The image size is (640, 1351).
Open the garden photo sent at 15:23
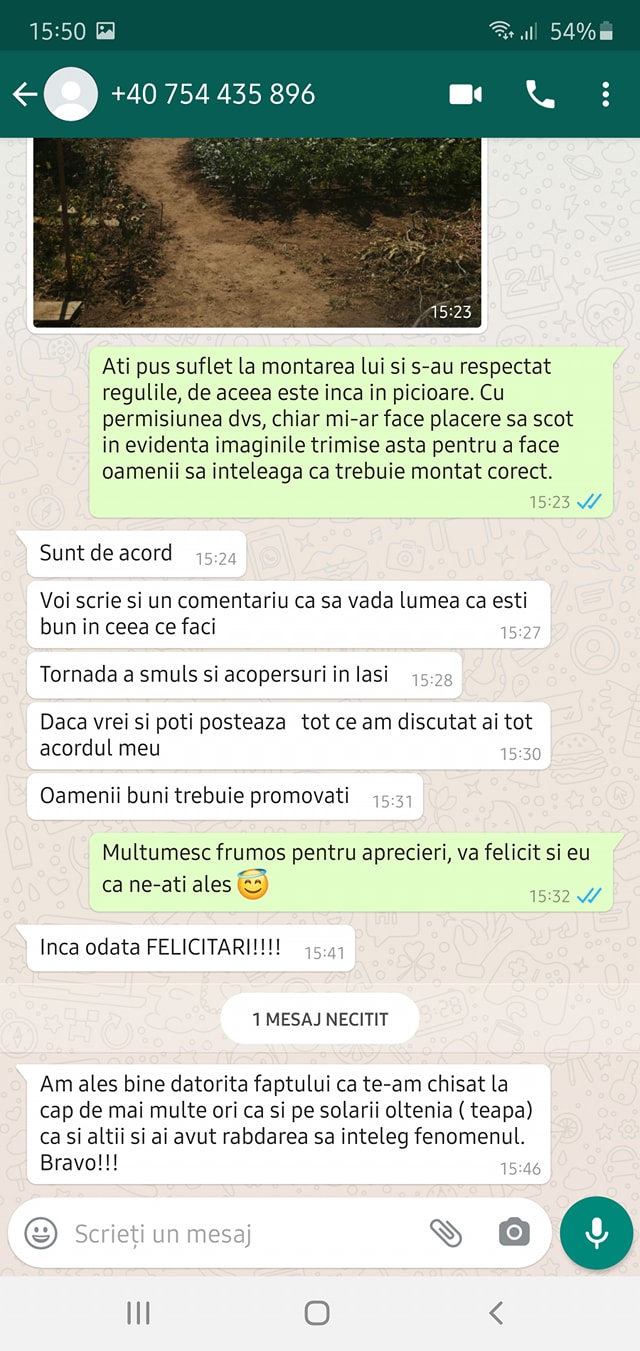pyautogui.click(x=257, y=232)
